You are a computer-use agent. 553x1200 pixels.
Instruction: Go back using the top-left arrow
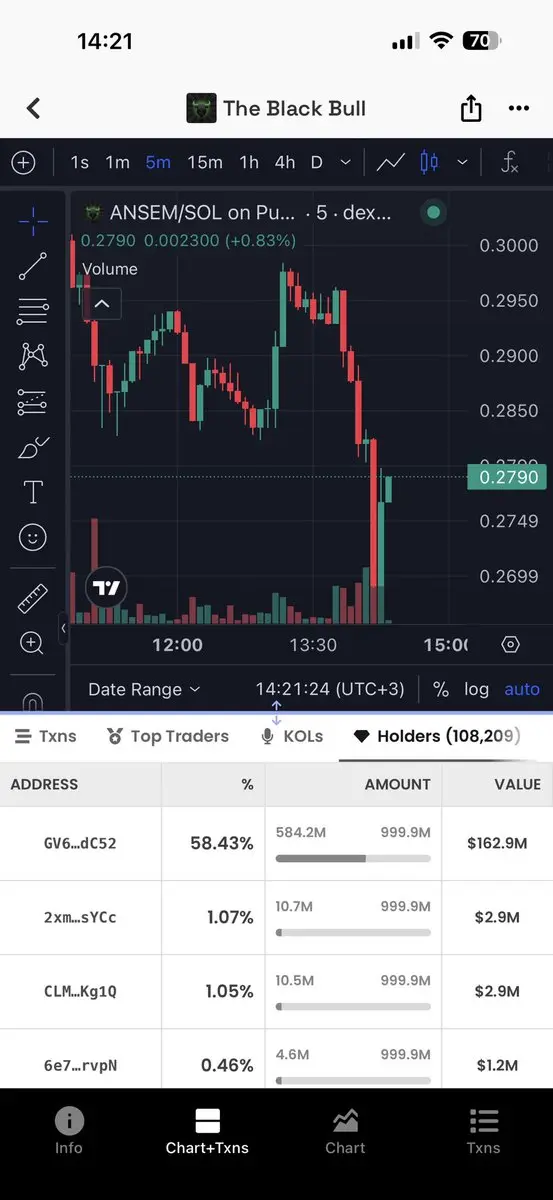tap(34, 108)
